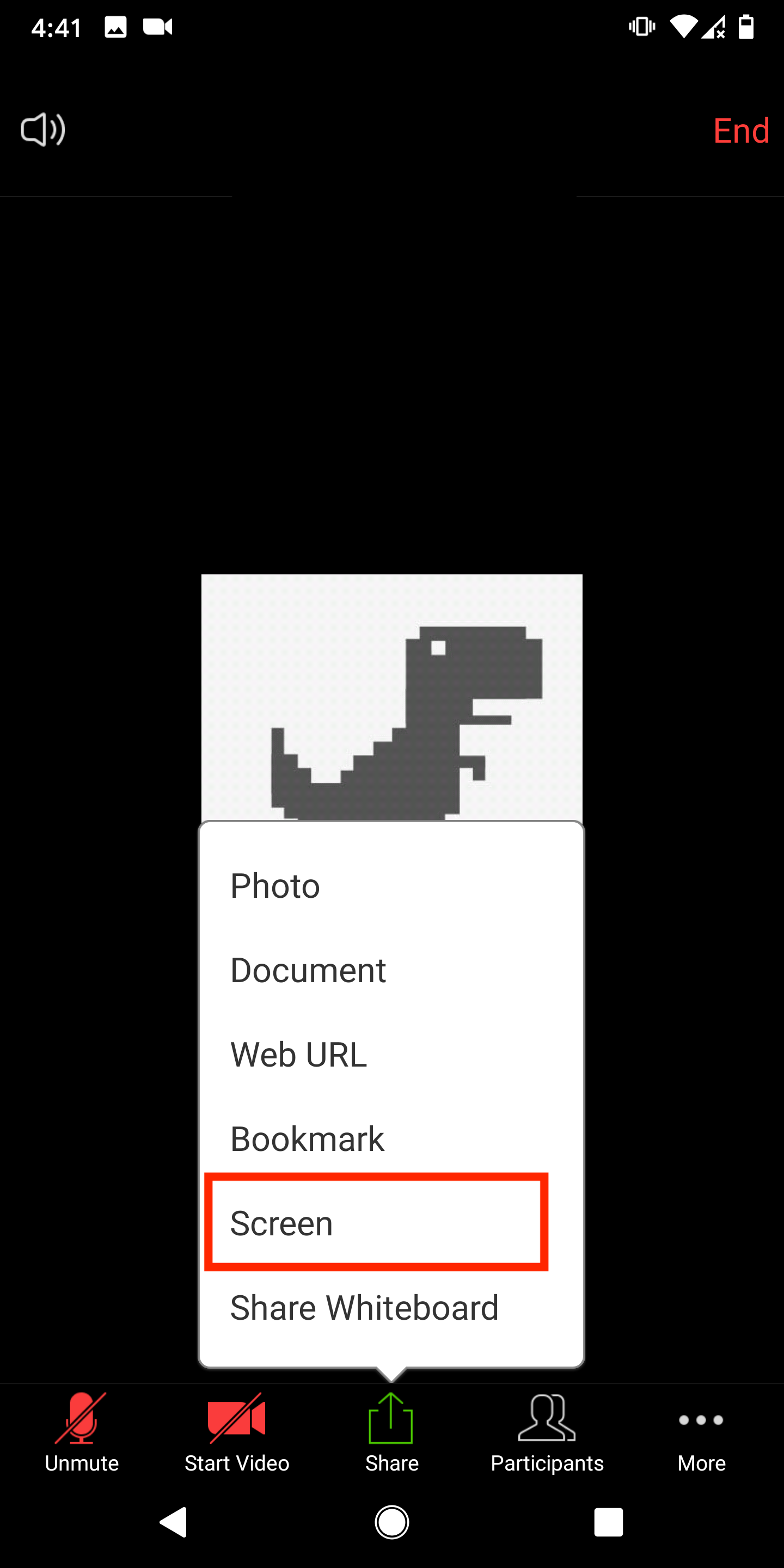The image size is (784, 1568).
Task: Go back using the system back button
Action: point(174,1522)
